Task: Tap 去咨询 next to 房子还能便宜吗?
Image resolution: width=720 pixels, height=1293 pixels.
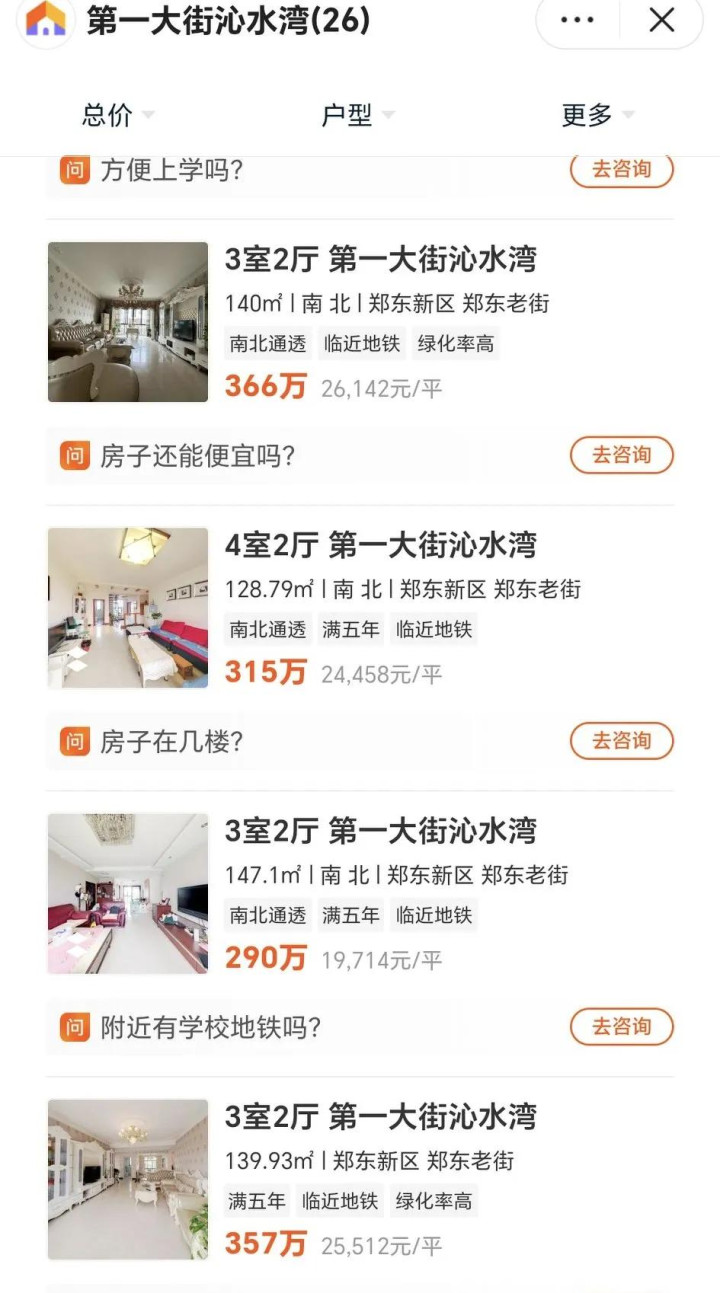Action: point(621,455)
